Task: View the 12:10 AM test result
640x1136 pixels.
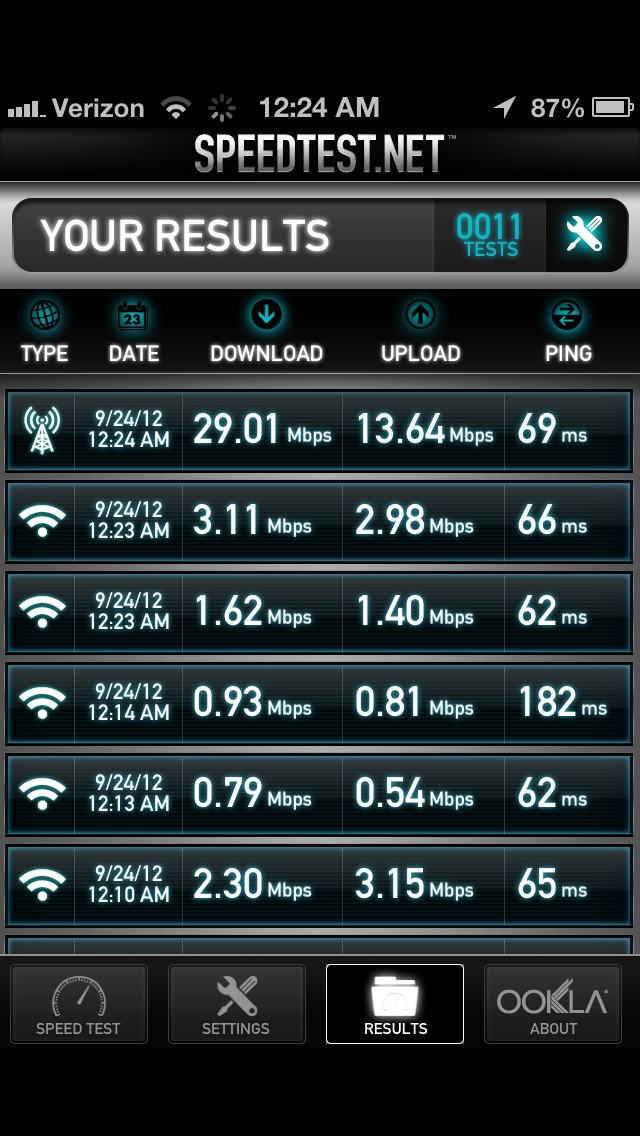Action: 318,885
